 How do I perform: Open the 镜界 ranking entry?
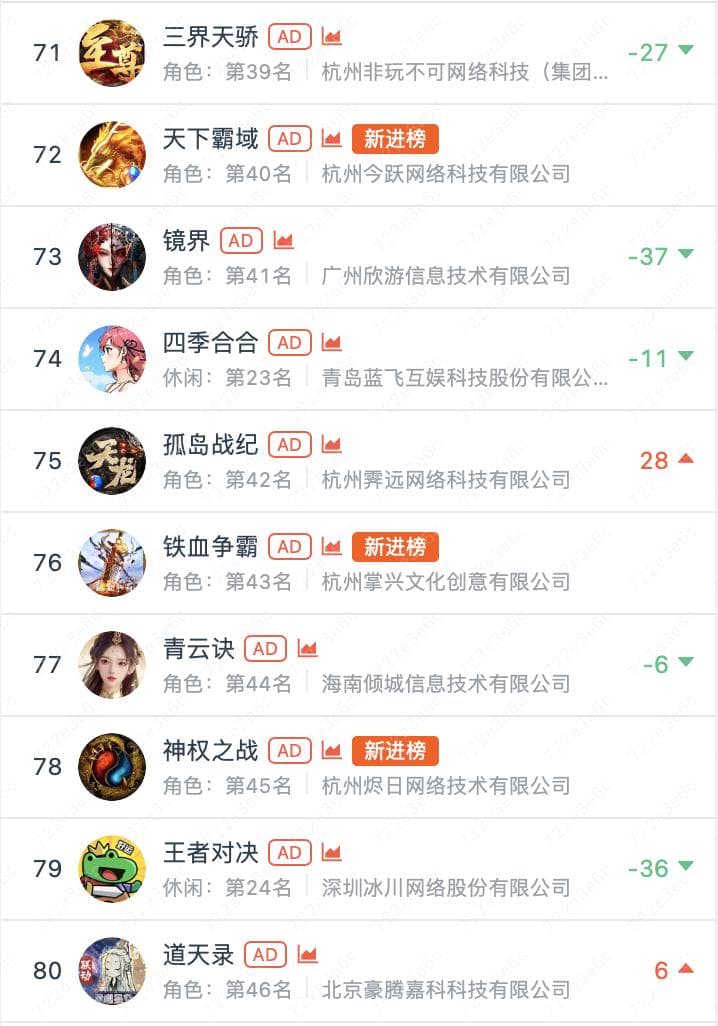(x=187, y=241)
